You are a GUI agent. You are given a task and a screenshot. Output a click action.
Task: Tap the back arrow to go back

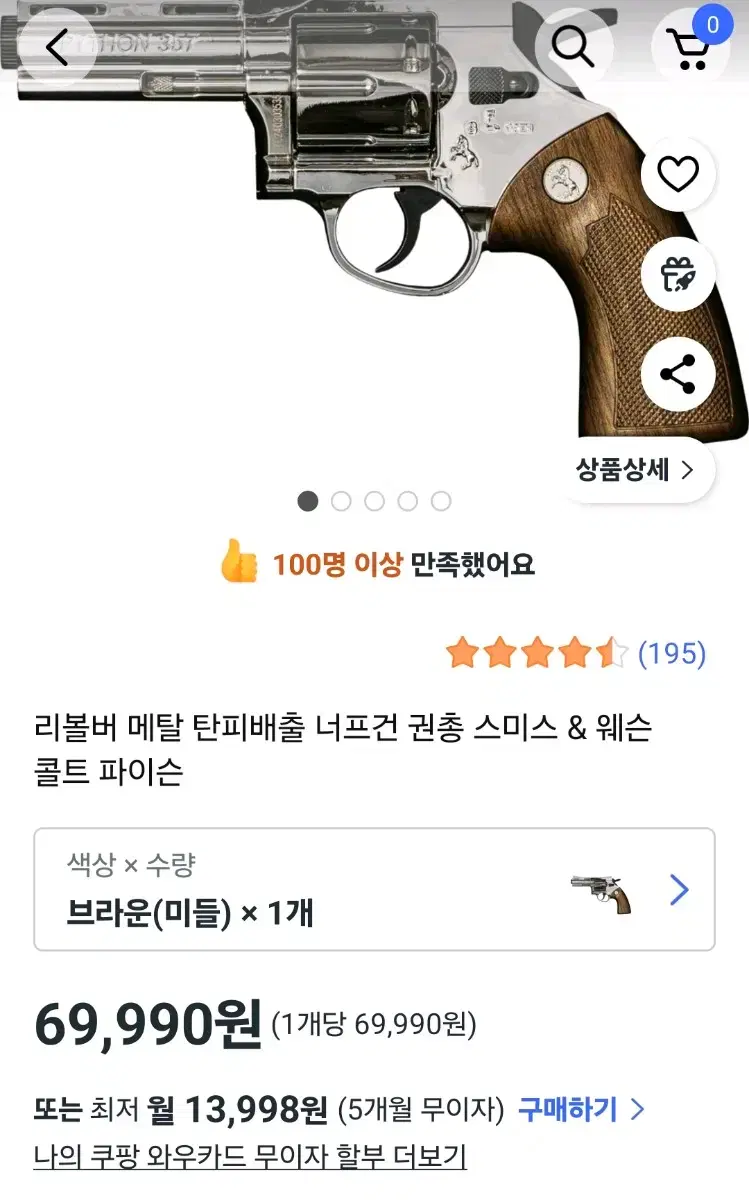pos(55,46)
